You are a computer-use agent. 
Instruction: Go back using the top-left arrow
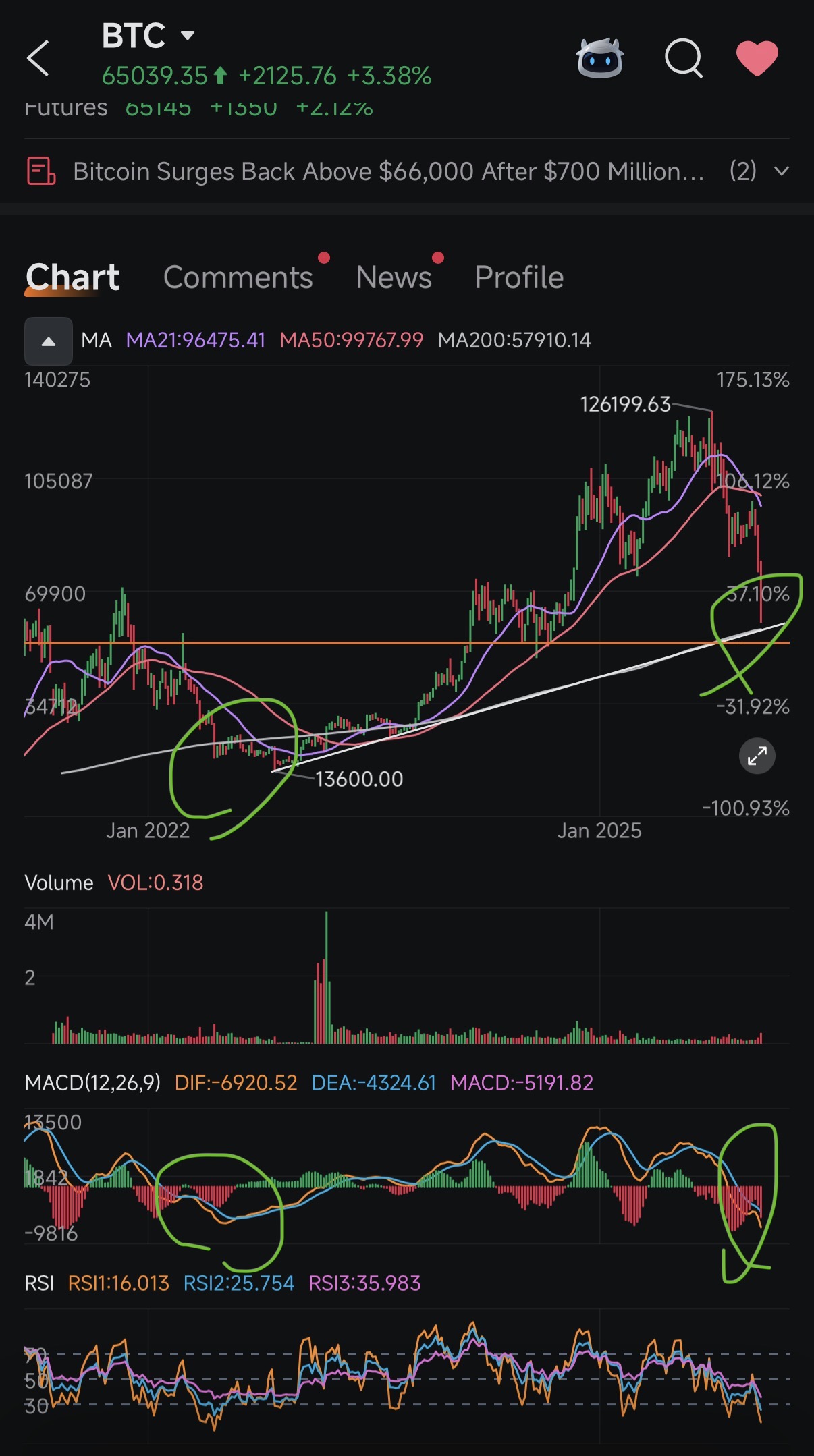click(38, 58)
